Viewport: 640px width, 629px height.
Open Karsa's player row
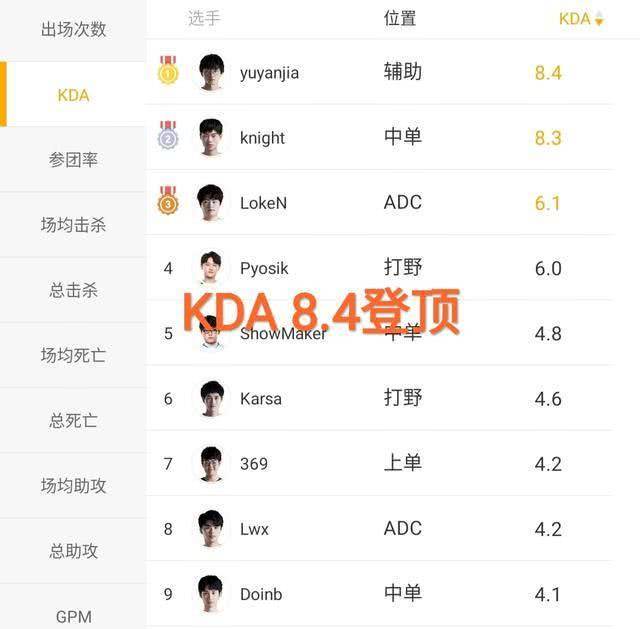260,399
